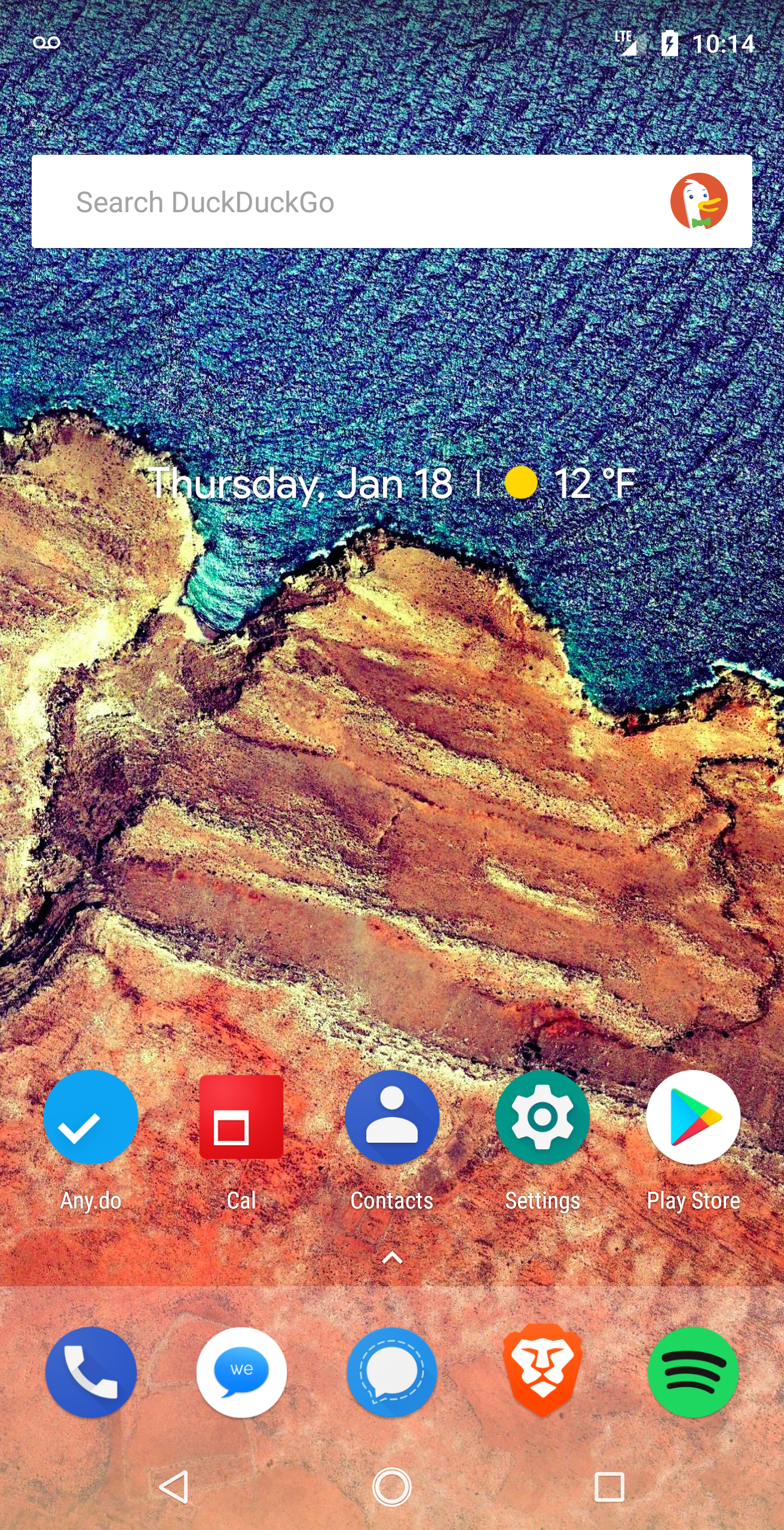Launch the Play Store
Viewport: 784px width, 1530px height.
(x=693, y=1118)
